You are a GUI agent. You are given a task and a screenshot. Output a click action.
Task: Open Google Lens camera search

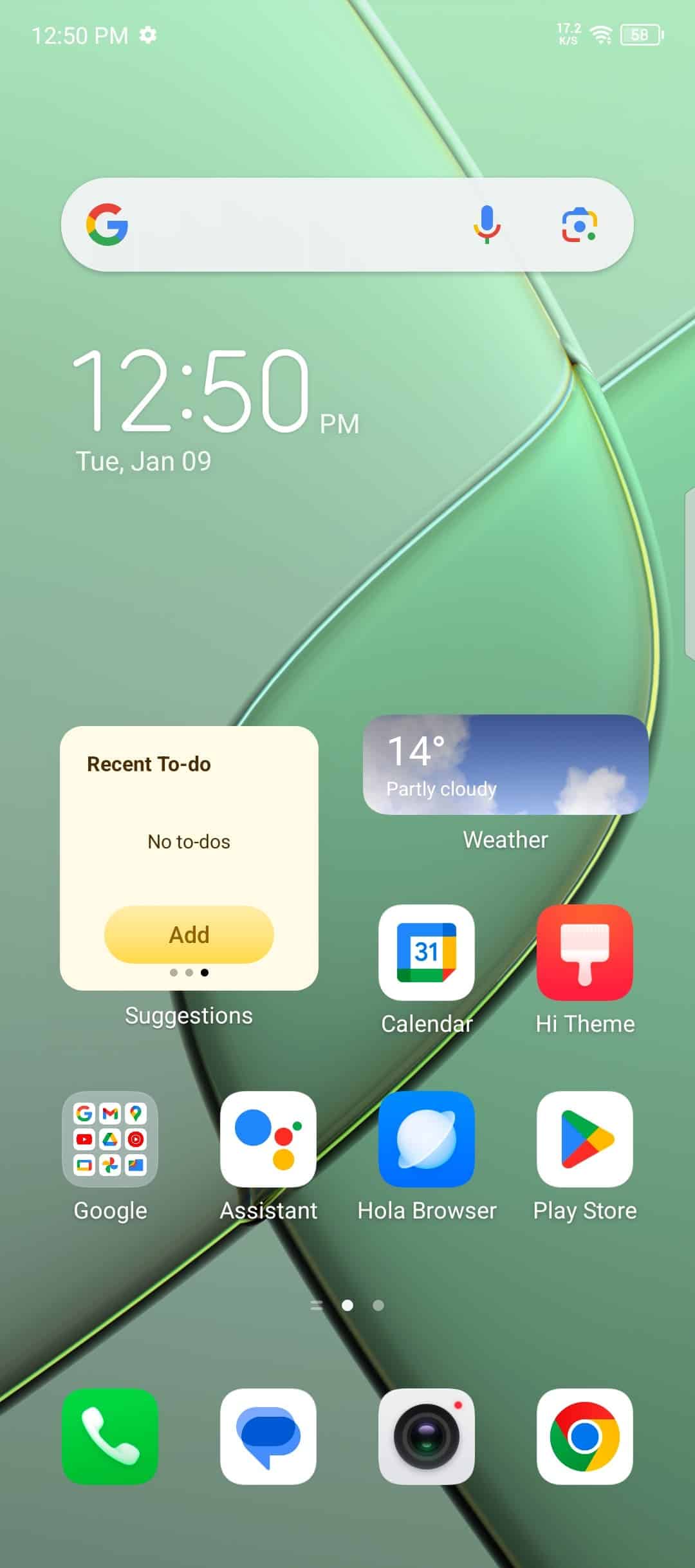(579, 225)
